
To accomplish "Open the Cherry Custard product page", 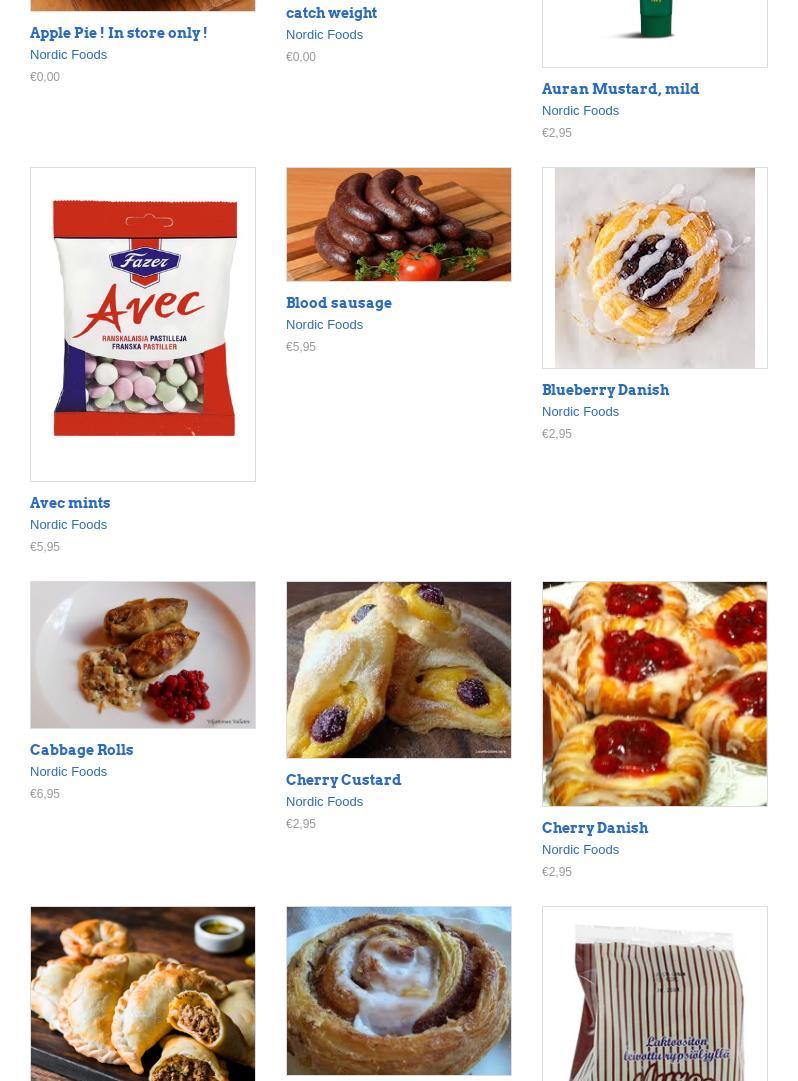I will click(343, 780).
